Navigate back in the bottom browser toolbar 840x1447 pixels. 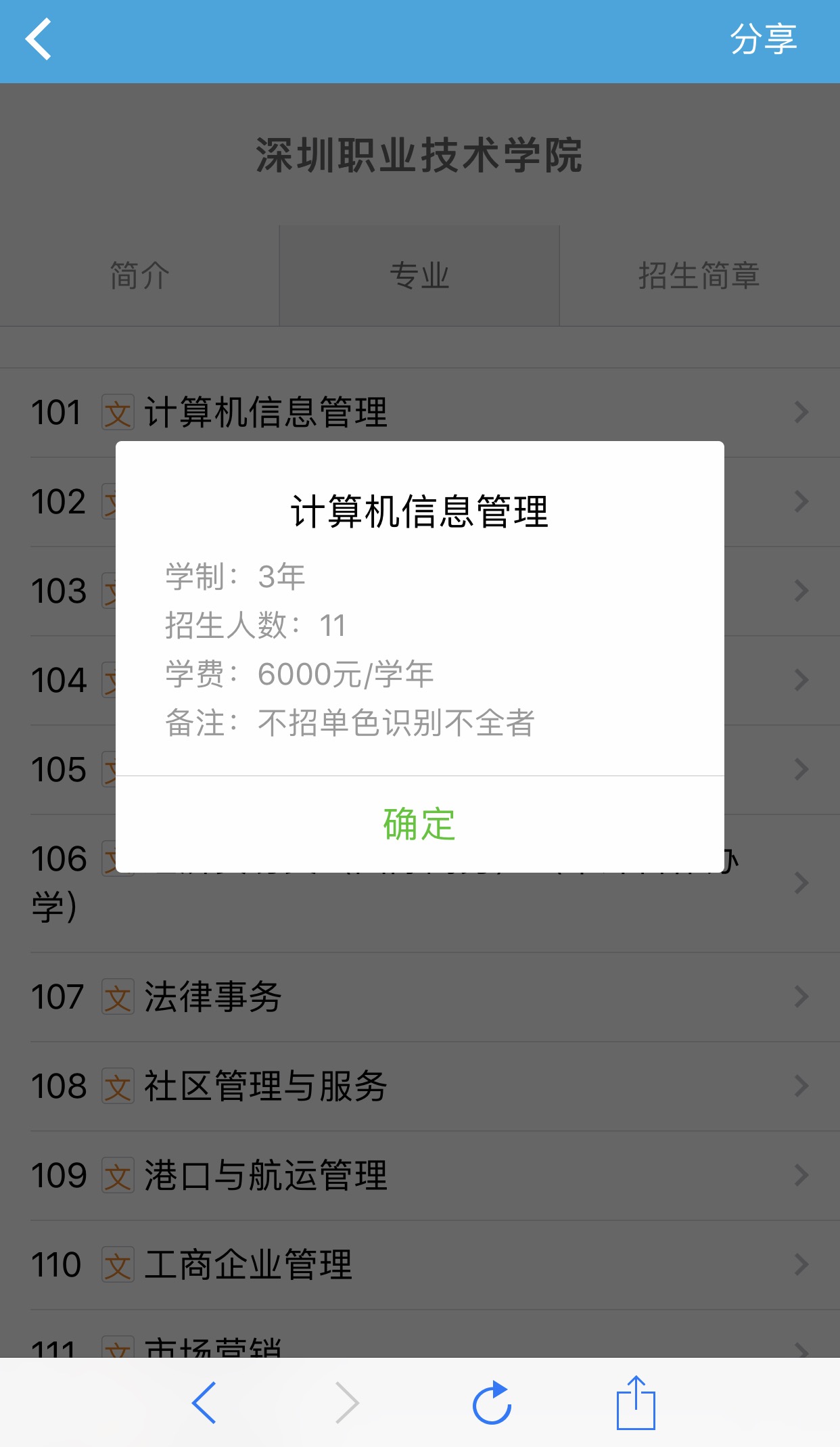click(204, 1403)
